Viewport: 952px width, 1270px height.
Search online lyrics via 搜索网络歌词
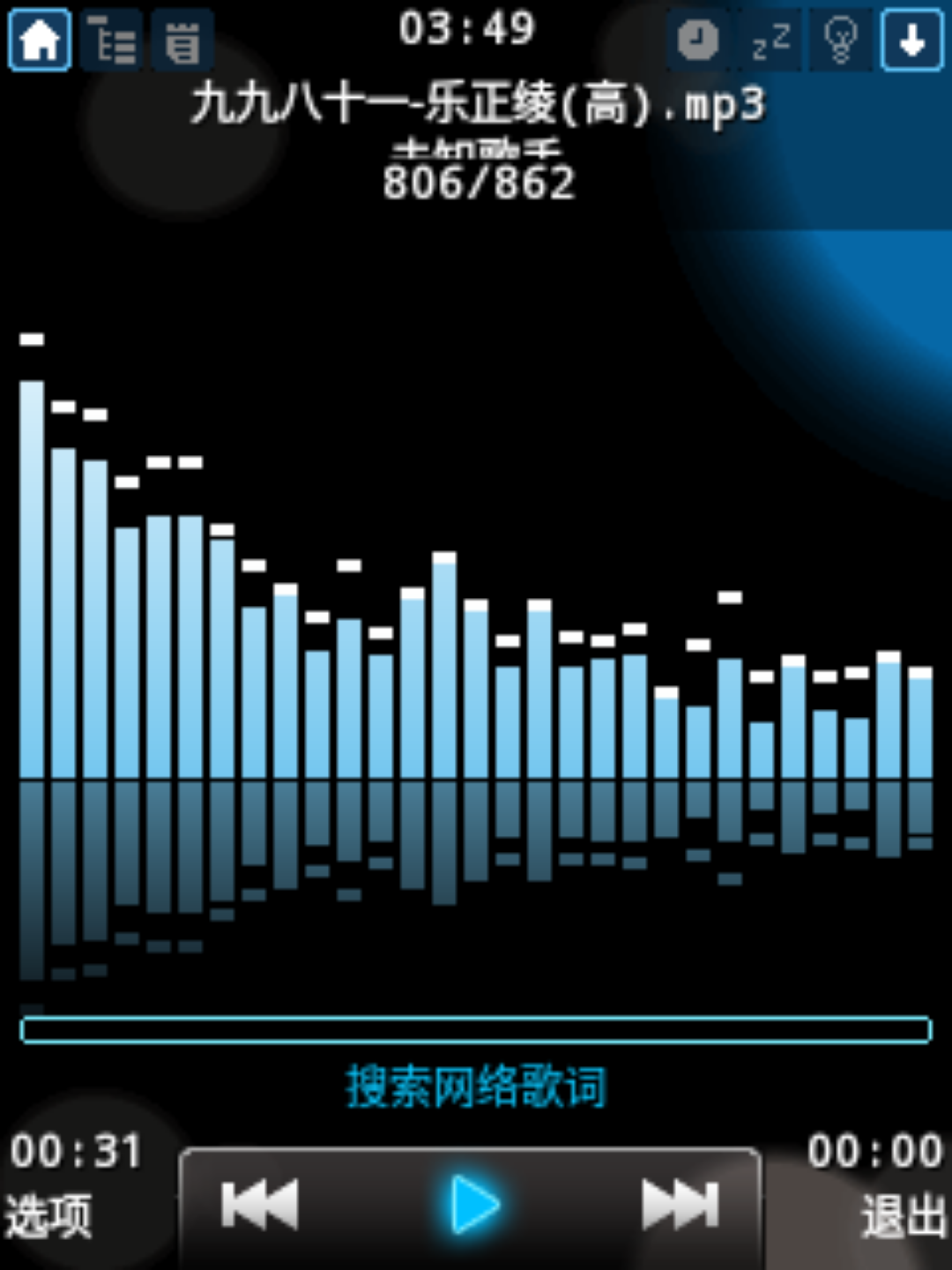[476, 1086]
